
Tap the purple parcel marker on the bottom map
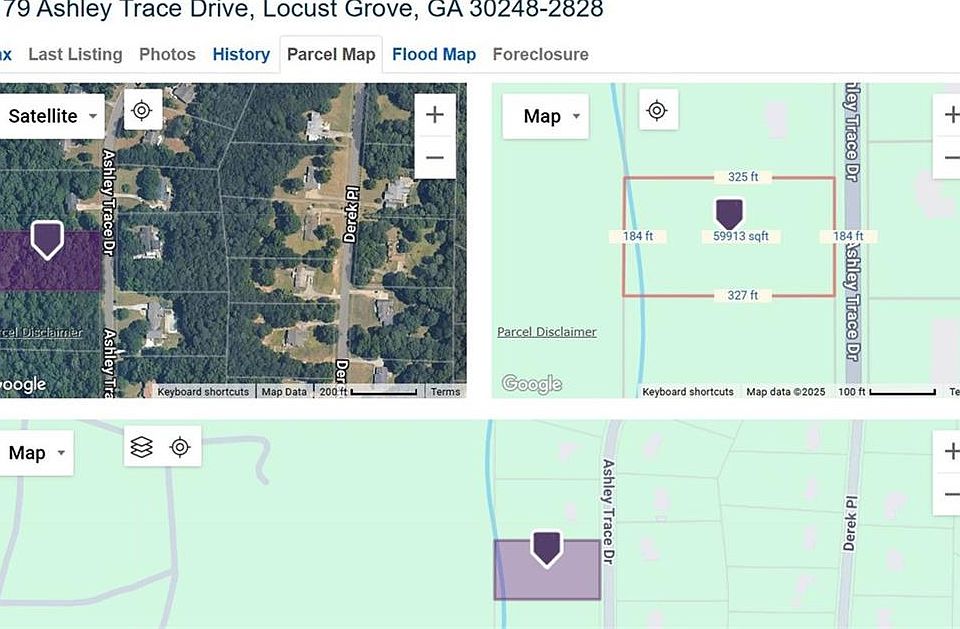(x=546, y=548)
